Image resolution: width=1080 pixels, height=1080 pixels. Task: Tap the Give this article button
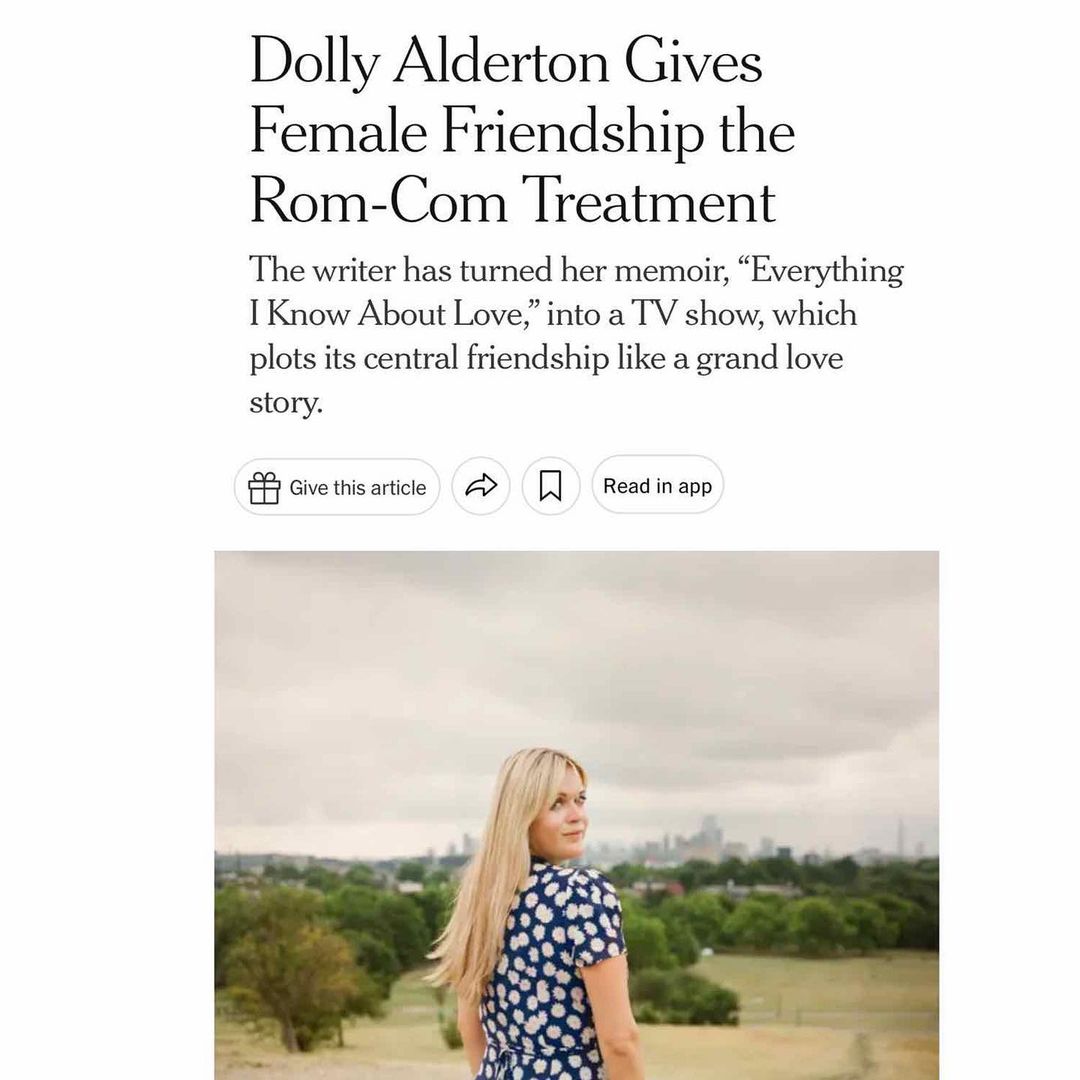click(x=337, y=487)
